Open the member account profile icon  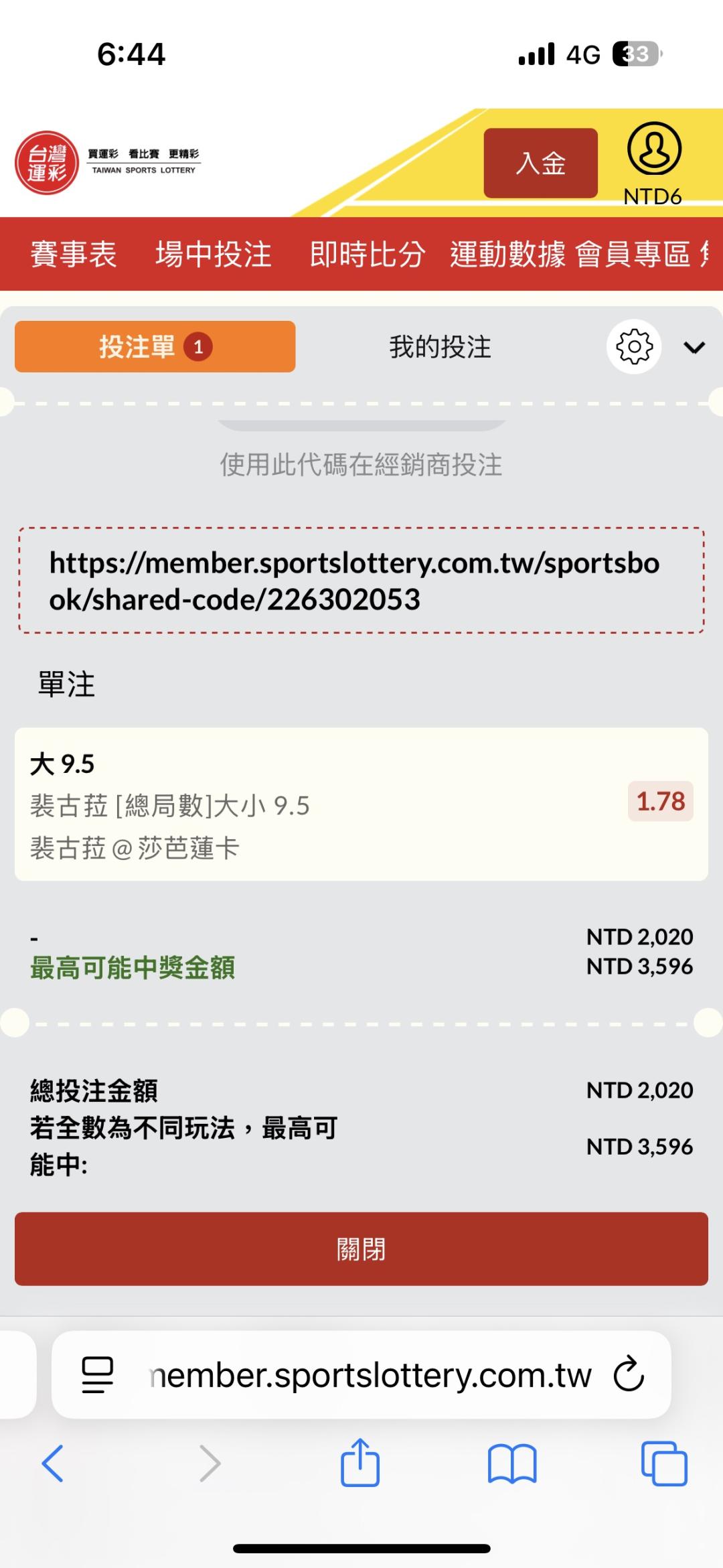click(653, 149)
